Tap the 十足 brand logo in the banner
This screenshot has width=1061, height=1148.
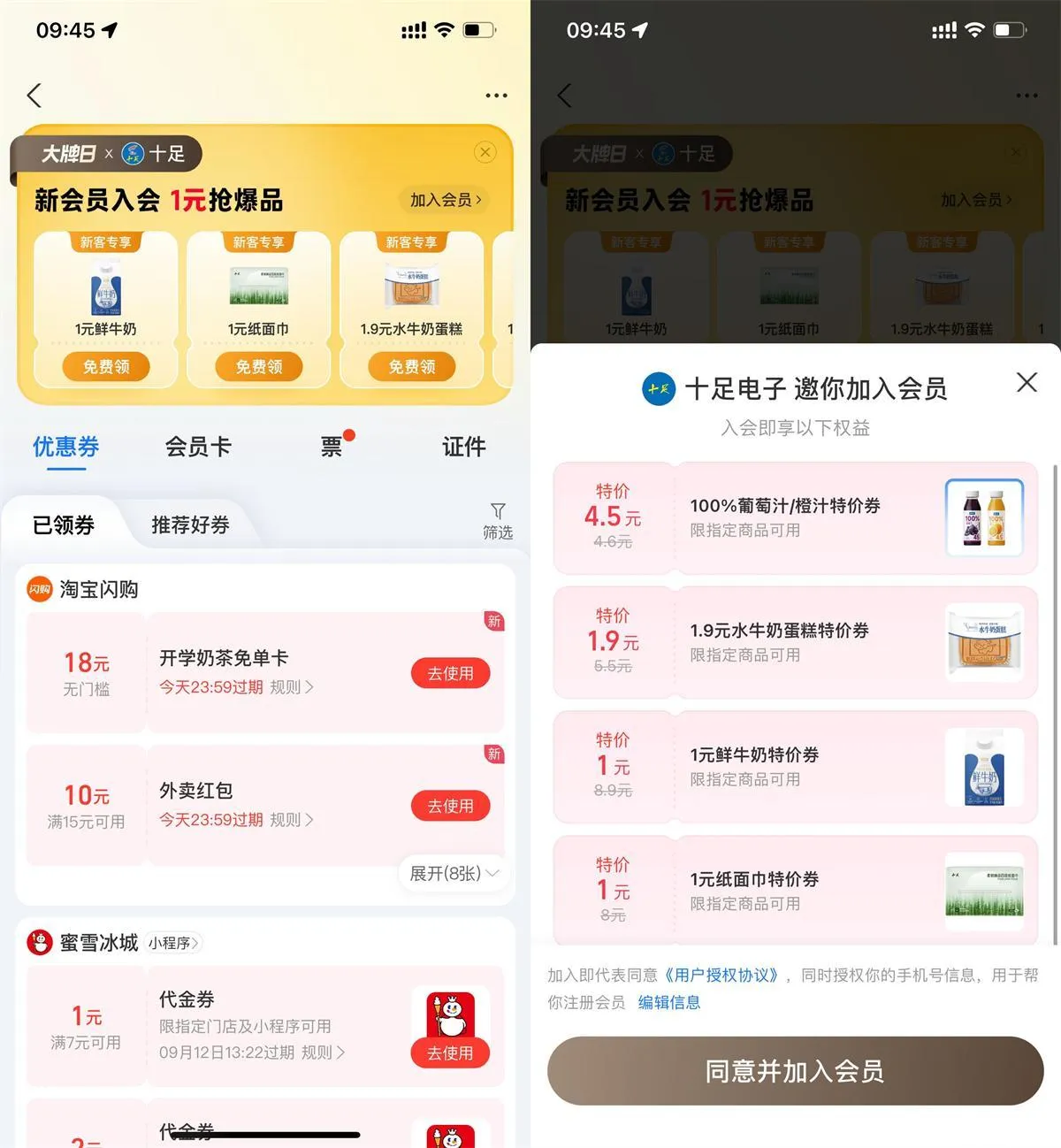point(133,153)
